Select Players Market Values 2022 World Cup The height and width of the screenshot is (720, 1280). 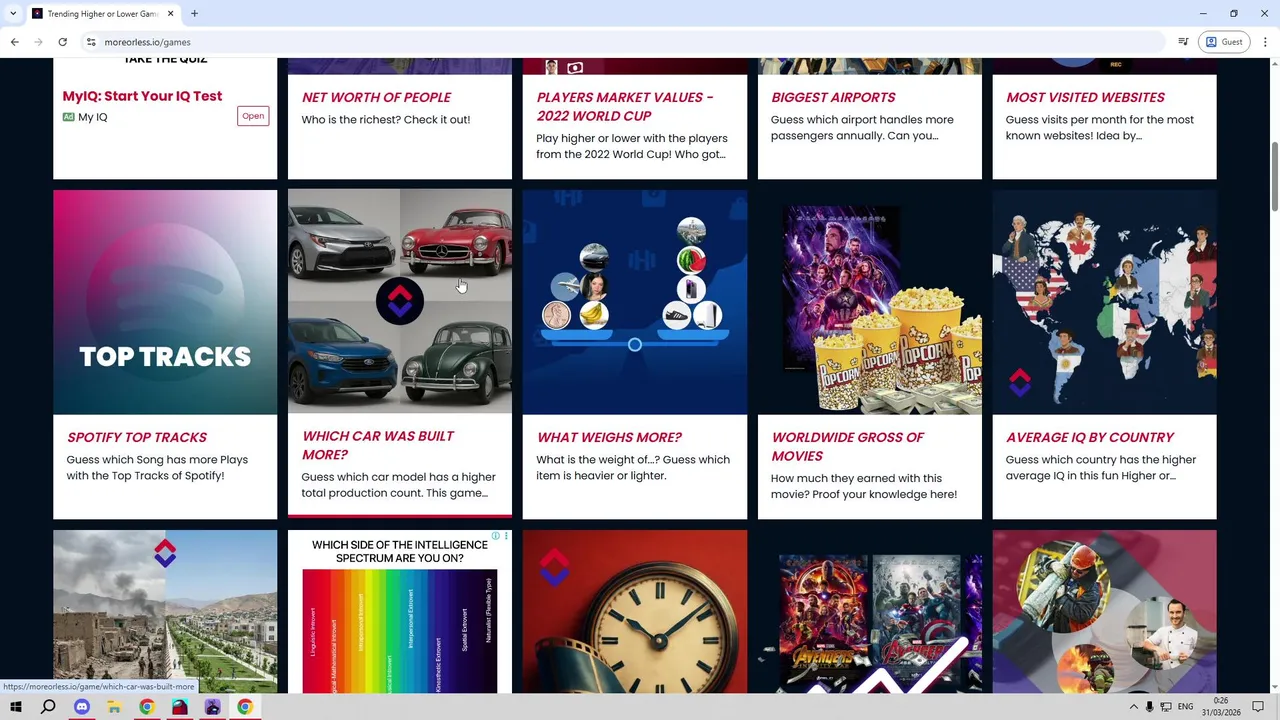point(624,106)
